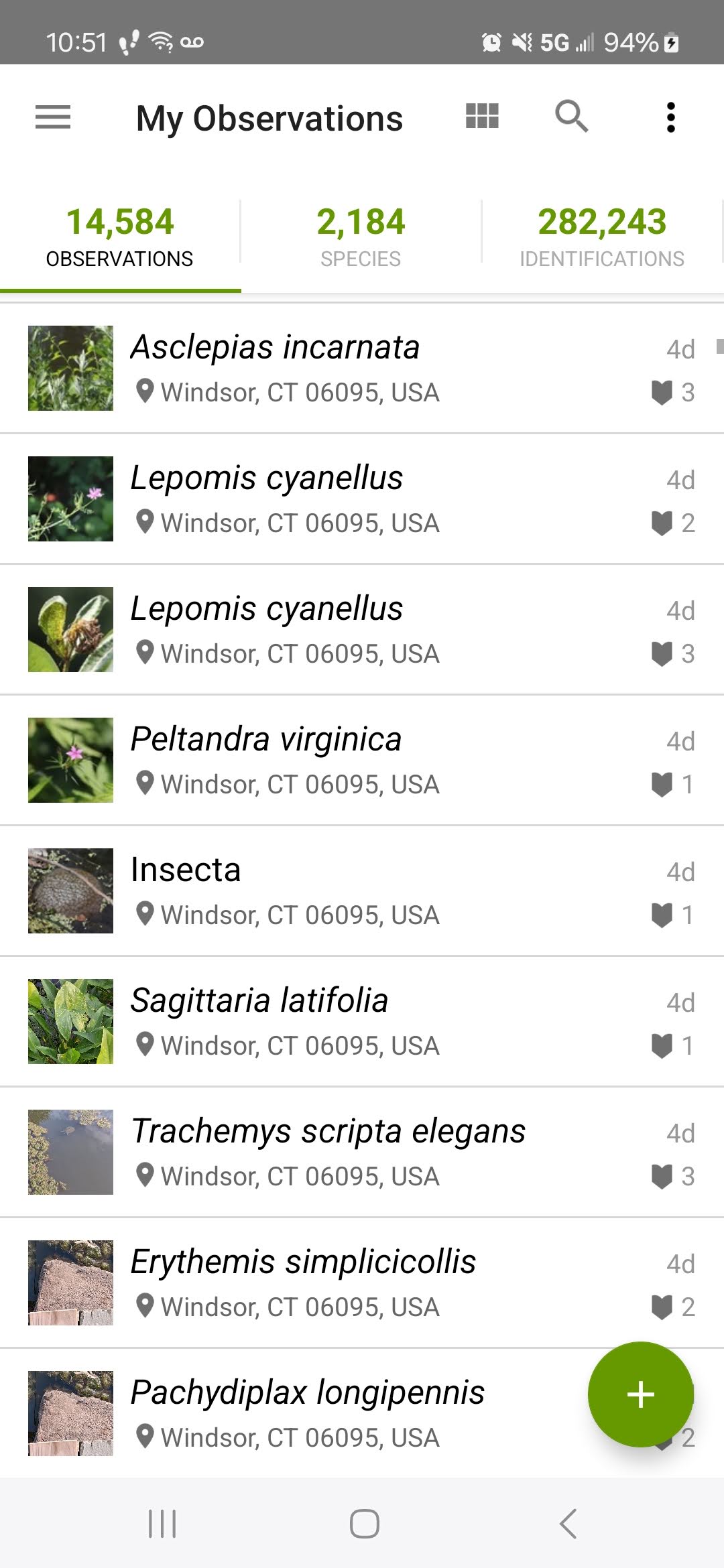Screen dimensions: 724x1568
Task: Switch to grid view layout
Action: pyautogui.click(x=482, y=116)
